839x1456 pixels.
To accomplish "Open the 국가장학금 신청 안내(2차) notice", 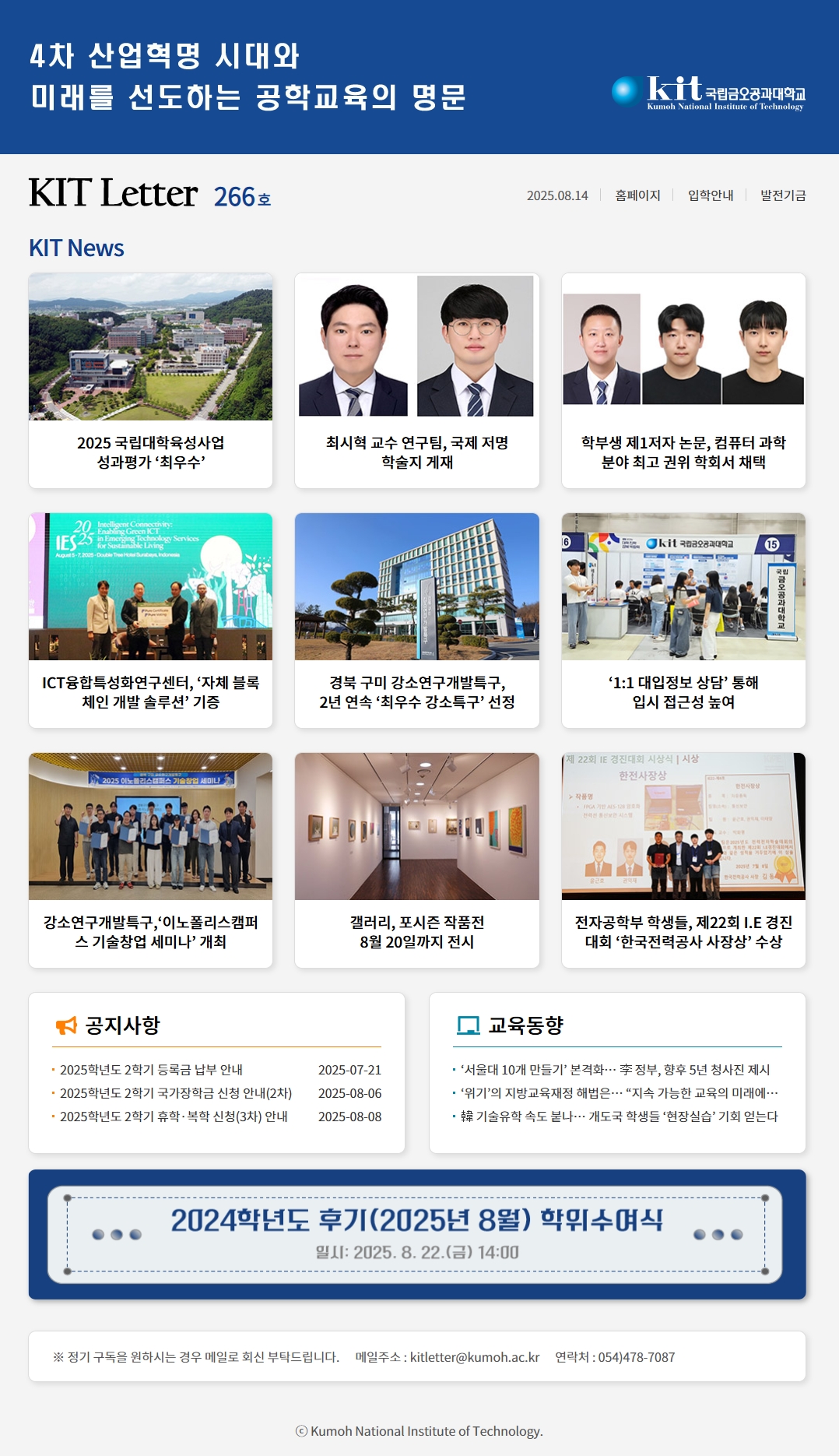I will (x=175, y=1093).
